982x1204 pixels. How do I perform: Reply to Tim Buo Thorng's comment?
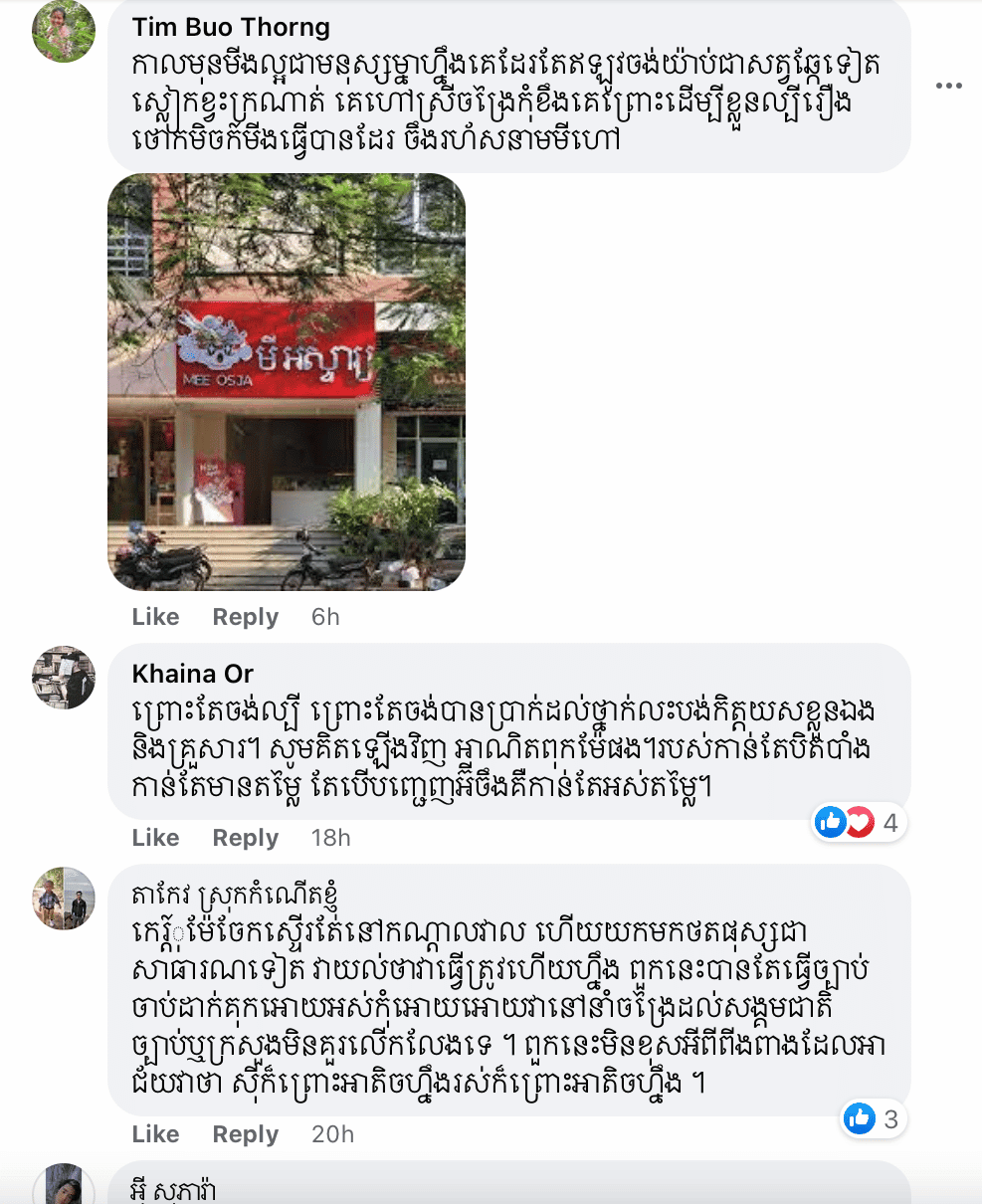pyautogui.click(x=246, y=617)
